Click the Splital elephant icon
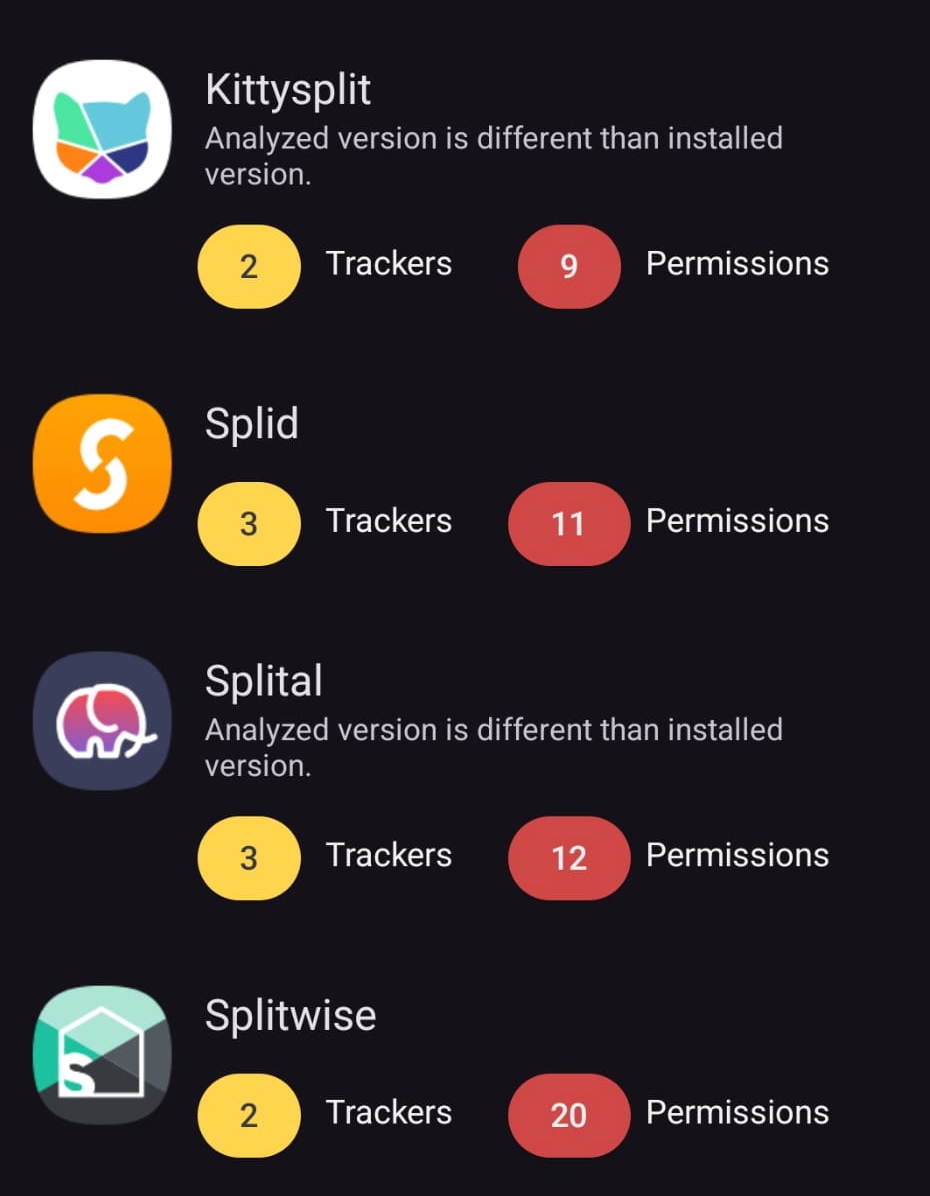This screenshot has width=930, height=1196. coord(101,719)
